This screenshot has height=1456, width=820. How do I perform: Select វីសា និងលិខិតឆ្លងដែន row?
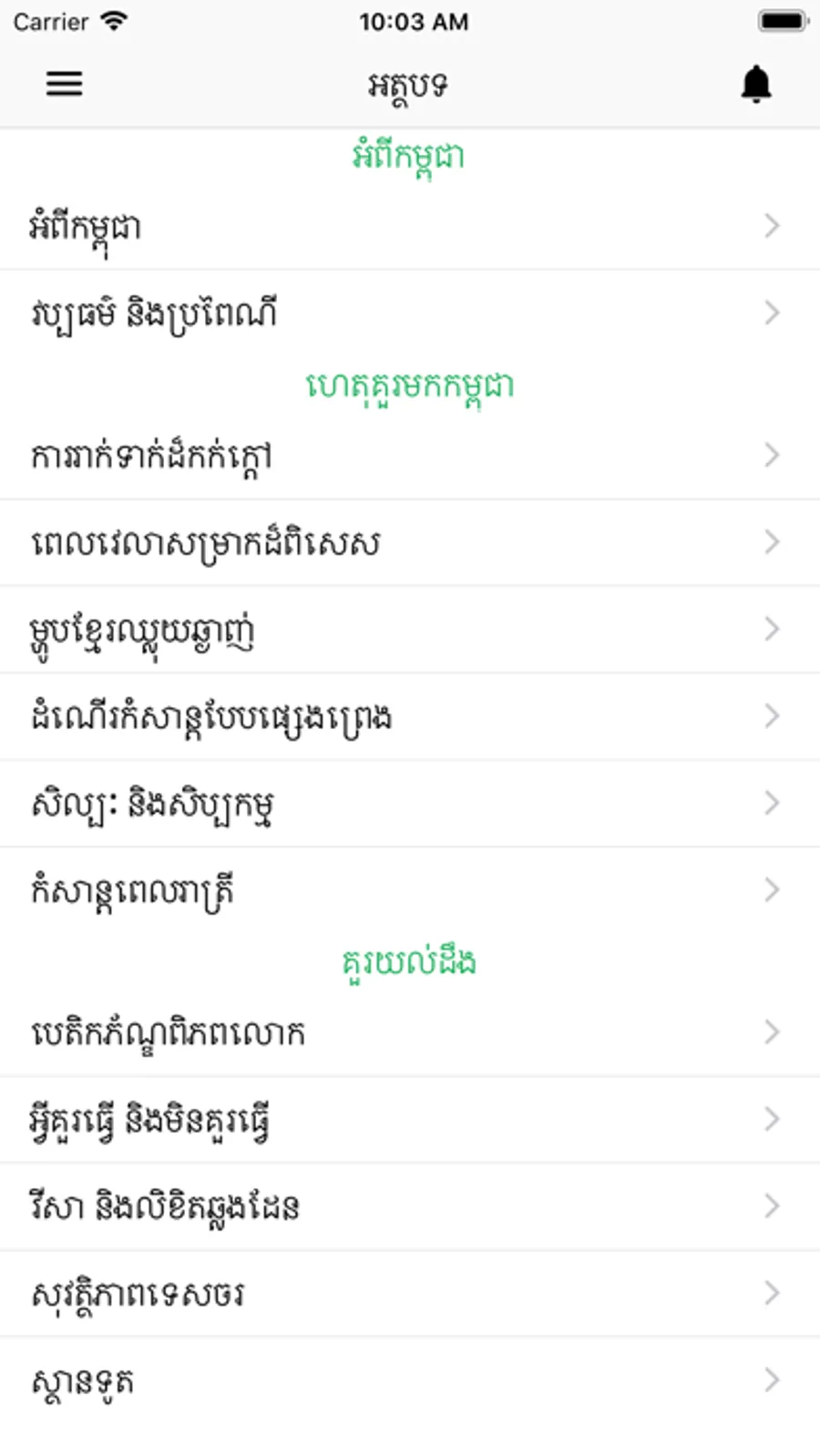pos(410,1206)
